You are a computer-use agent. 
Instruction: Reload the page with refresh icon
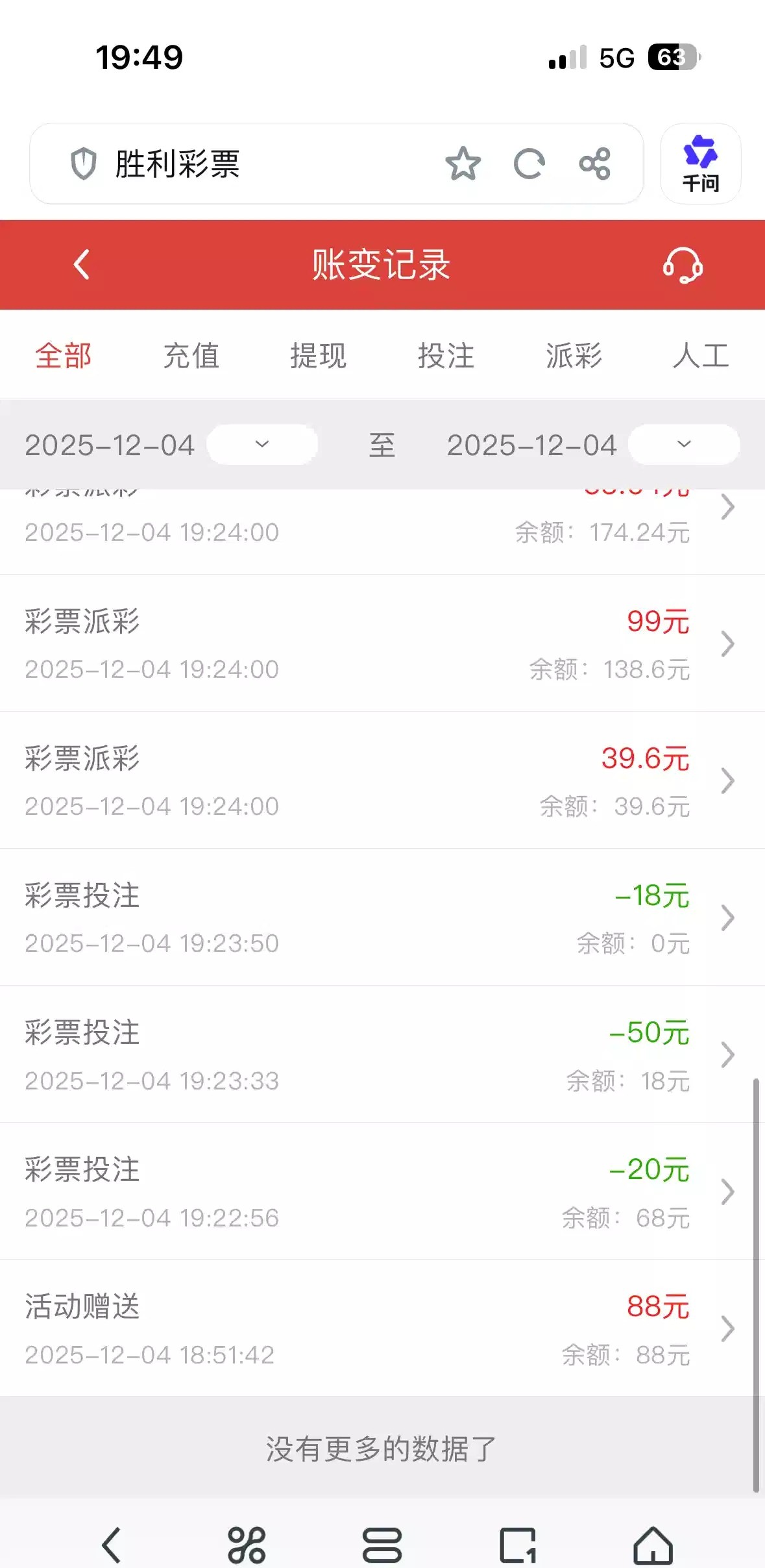coord(529,164)
